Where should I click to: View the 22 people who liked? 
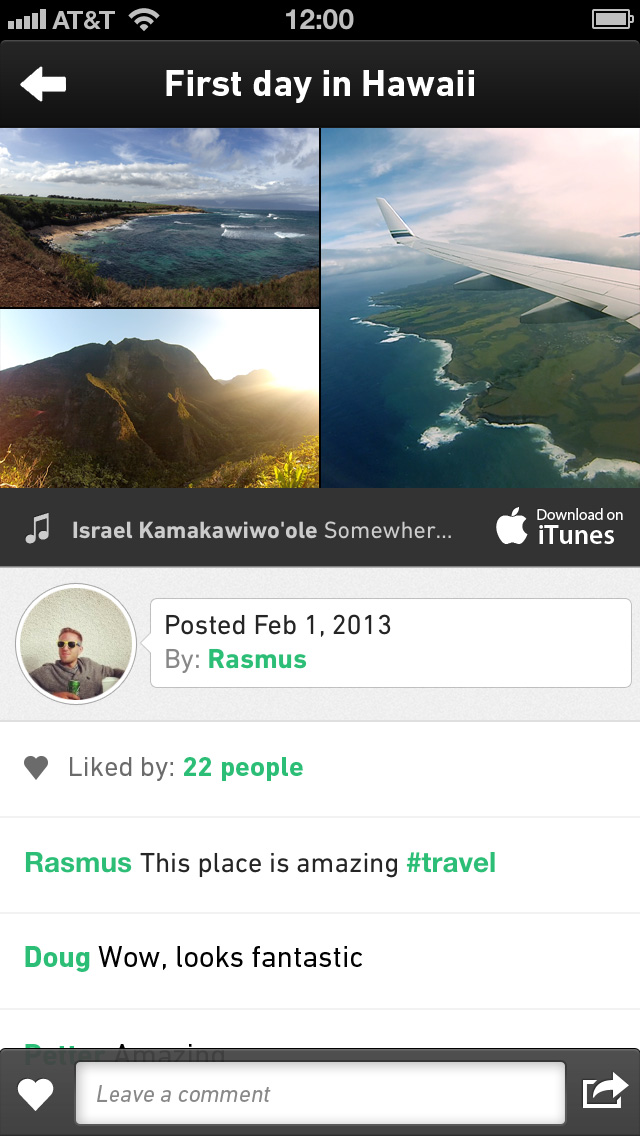(243, 768)
